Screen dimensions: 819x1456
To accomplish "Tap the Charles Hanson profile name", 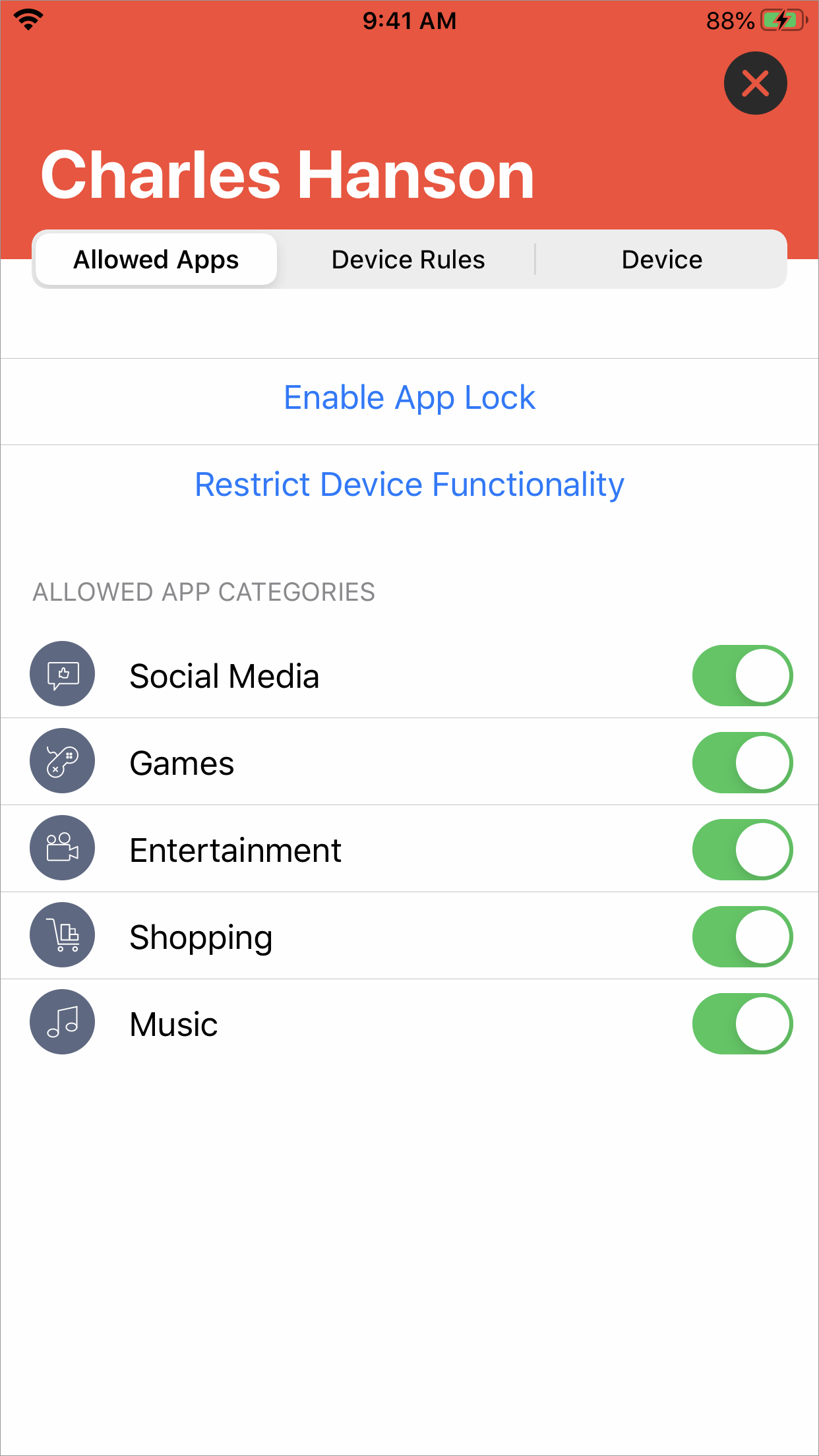I will pyautogui.click(x=287, y=174).
